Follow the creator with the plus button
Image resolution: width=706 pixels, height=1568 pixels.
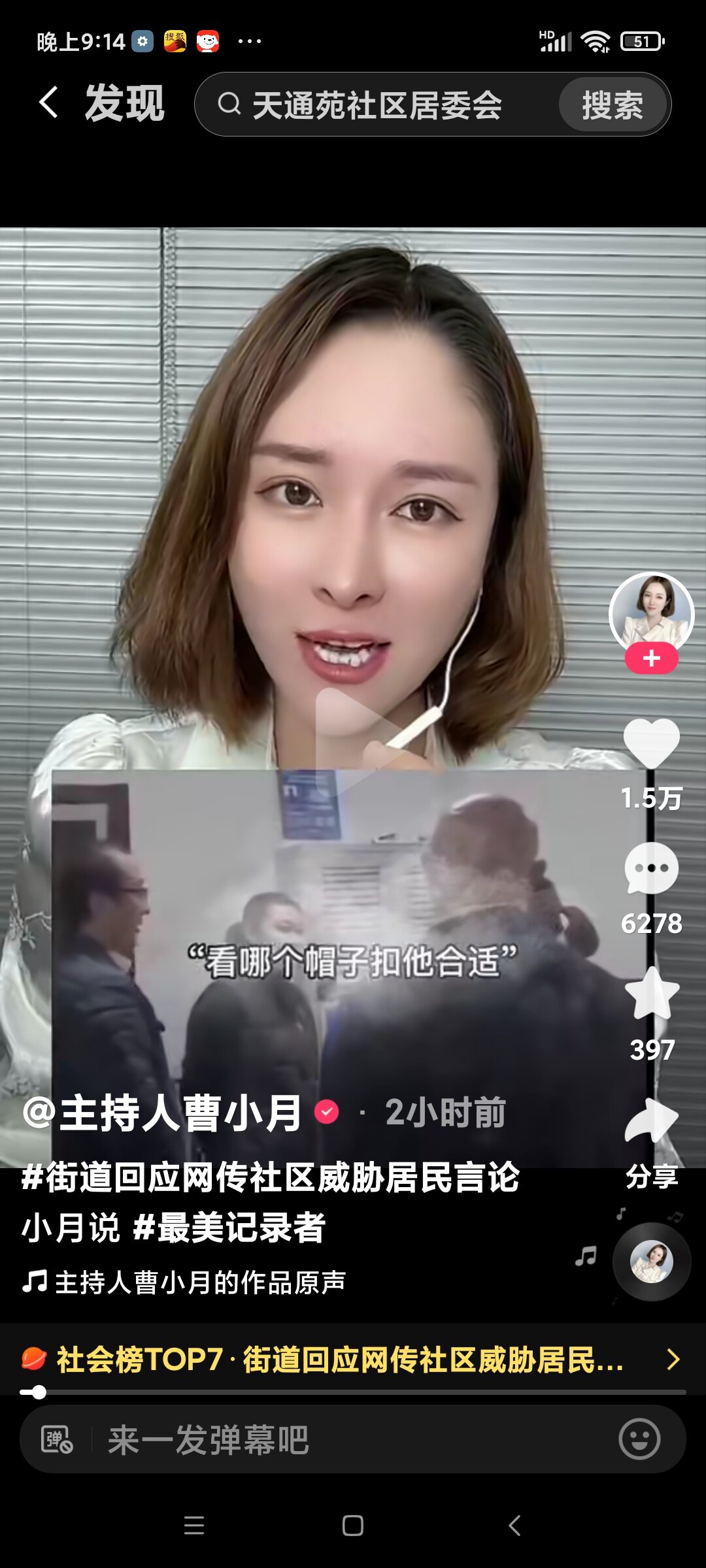651,659
